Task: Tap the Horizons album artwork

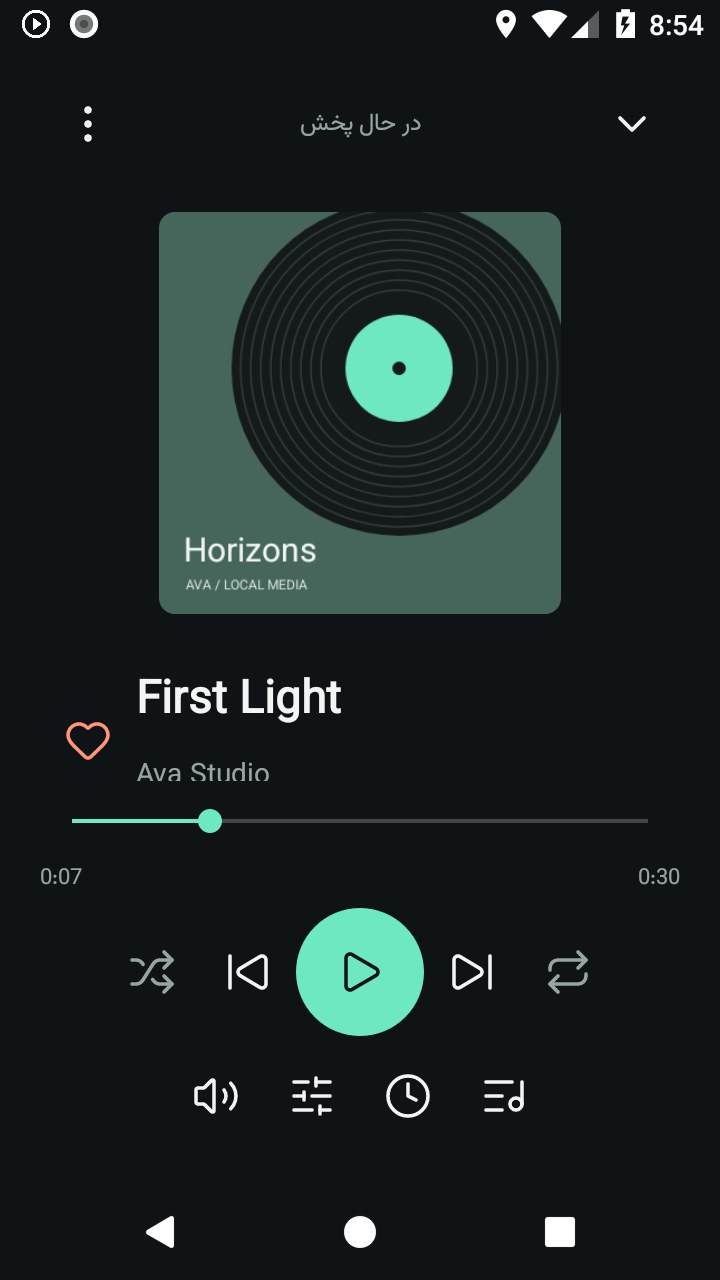Action: tap(360, 413)
